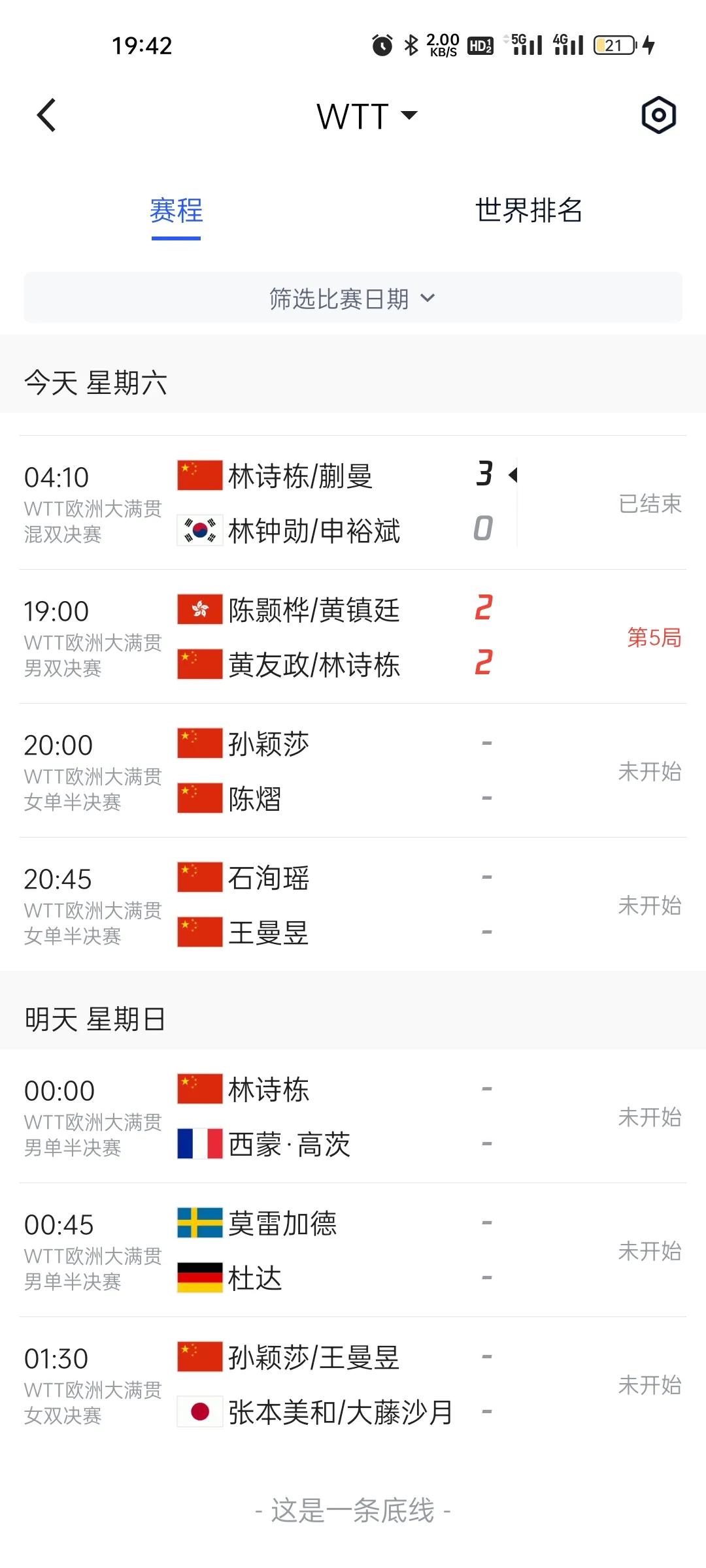Open the 04:10 mixed doubles final match
The image size is (706, 1568).
pyautogui.click(x=353, y=502)
